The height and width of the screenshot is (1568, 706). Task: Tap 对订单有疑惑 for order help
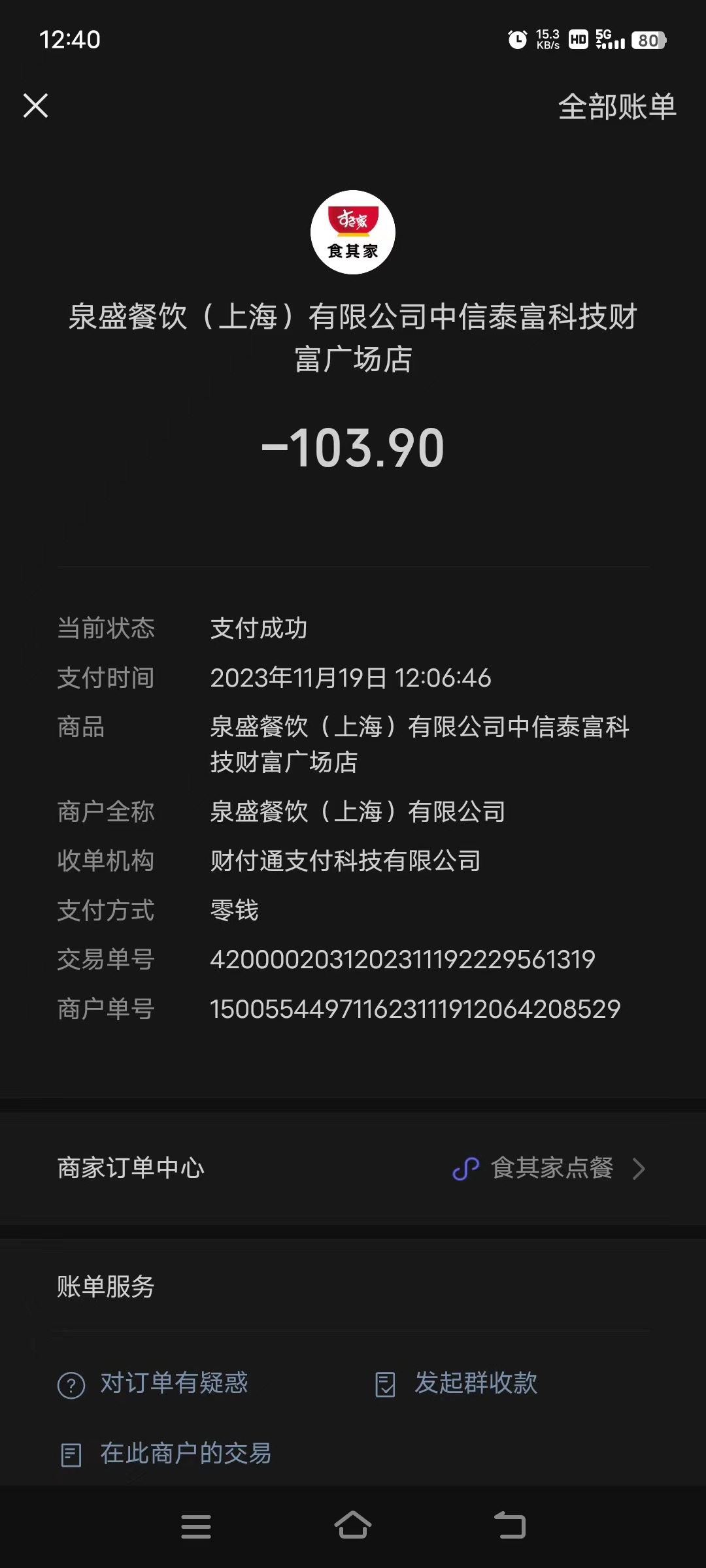(x=153, y=1383)
